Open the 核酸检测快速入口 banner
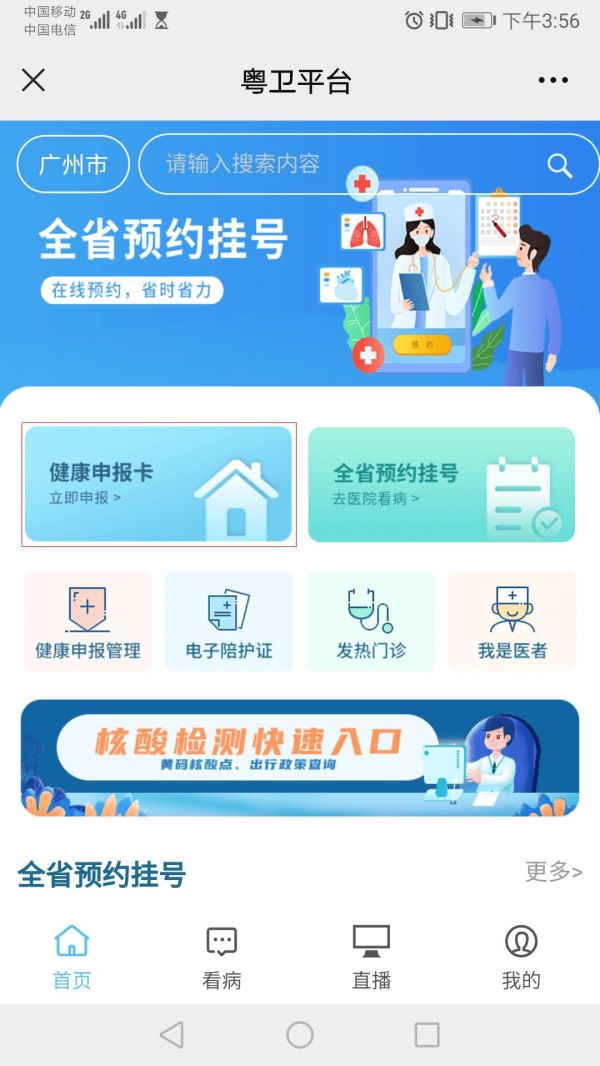This screenshot has height=1066, width=600. tap(300, 757)
